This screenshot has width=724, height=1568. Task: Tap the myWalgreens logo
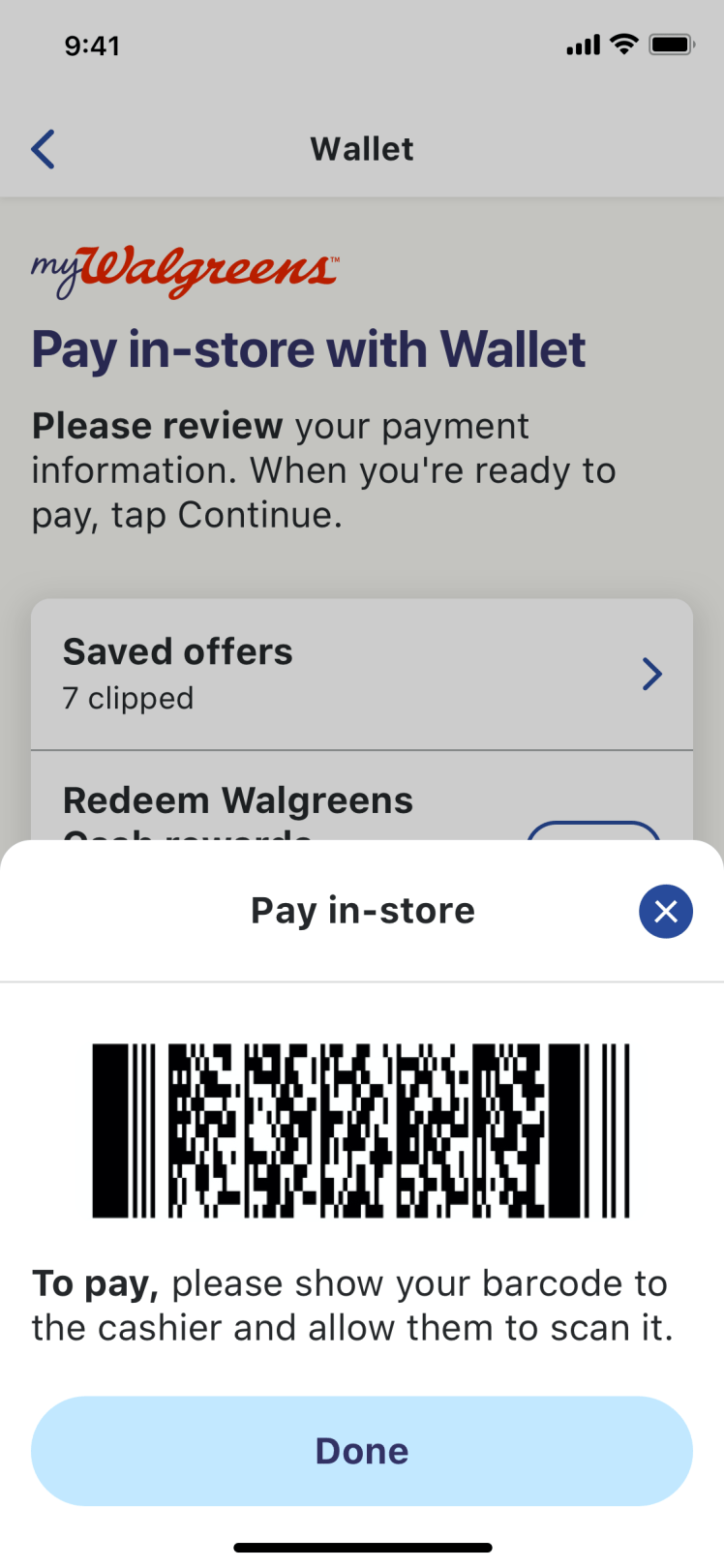[x=184, y=266]
